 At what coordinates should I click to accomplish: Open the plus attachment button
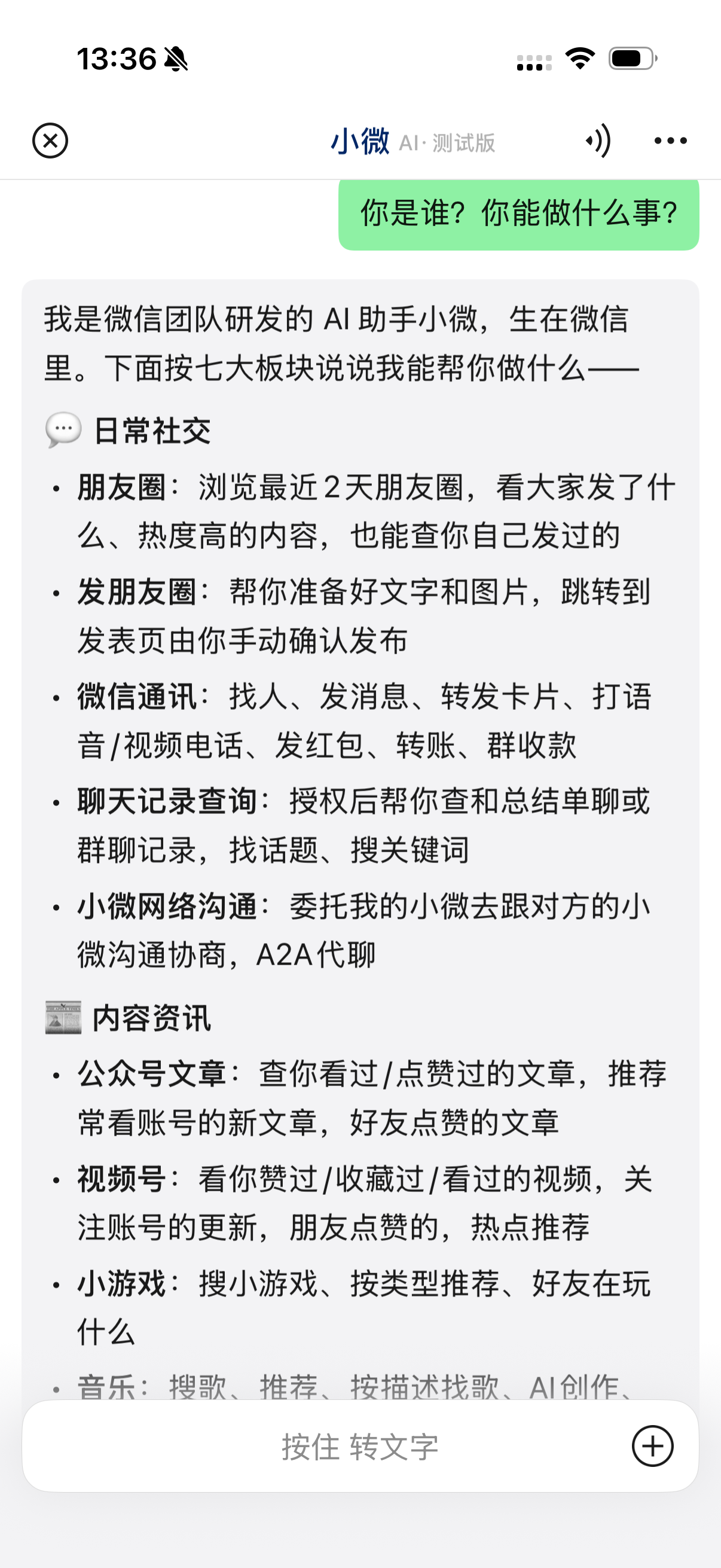(652, 1446)
